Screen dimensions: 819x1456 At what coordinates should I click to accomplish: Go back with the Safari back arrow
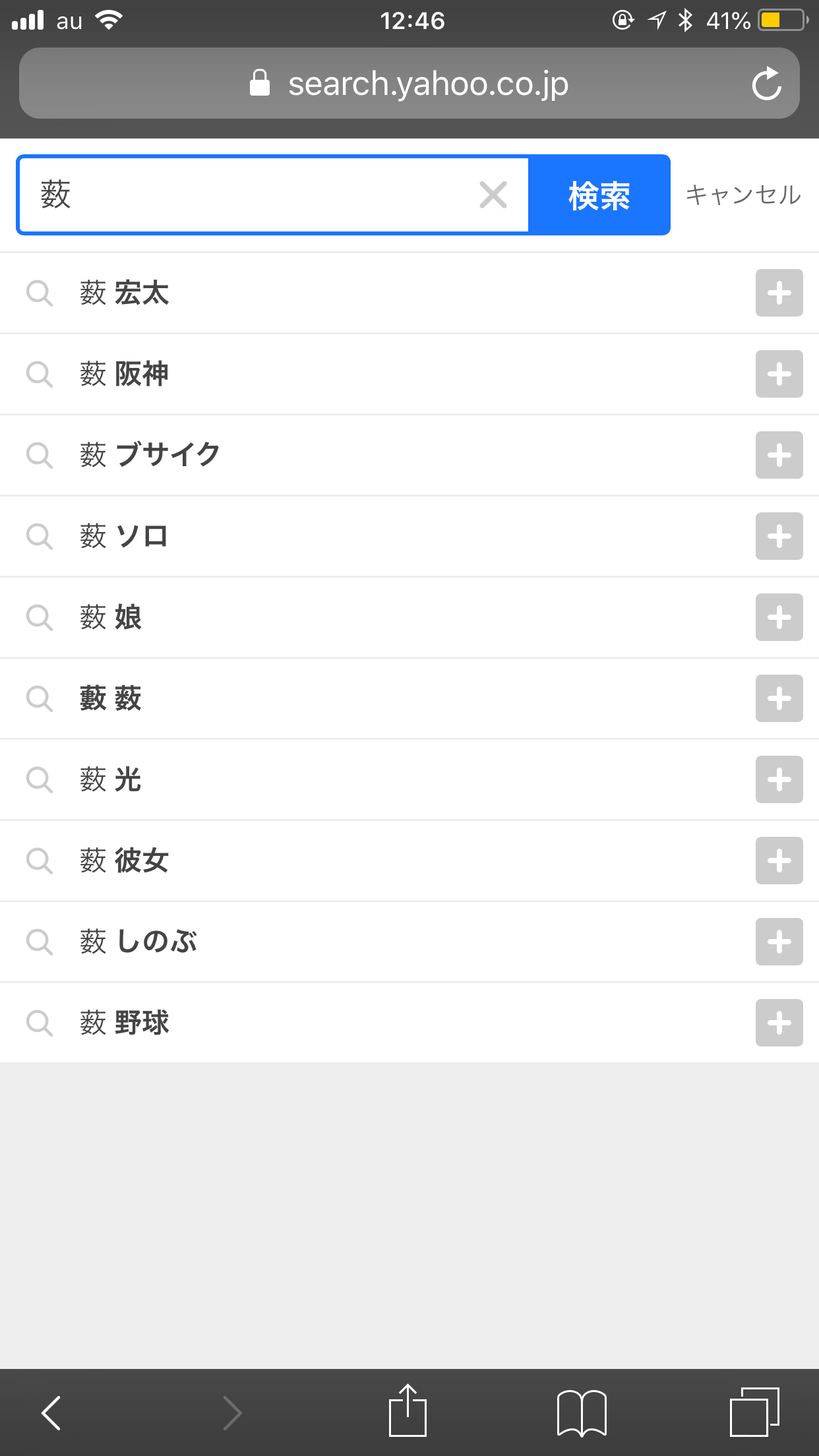(51, 1412)
